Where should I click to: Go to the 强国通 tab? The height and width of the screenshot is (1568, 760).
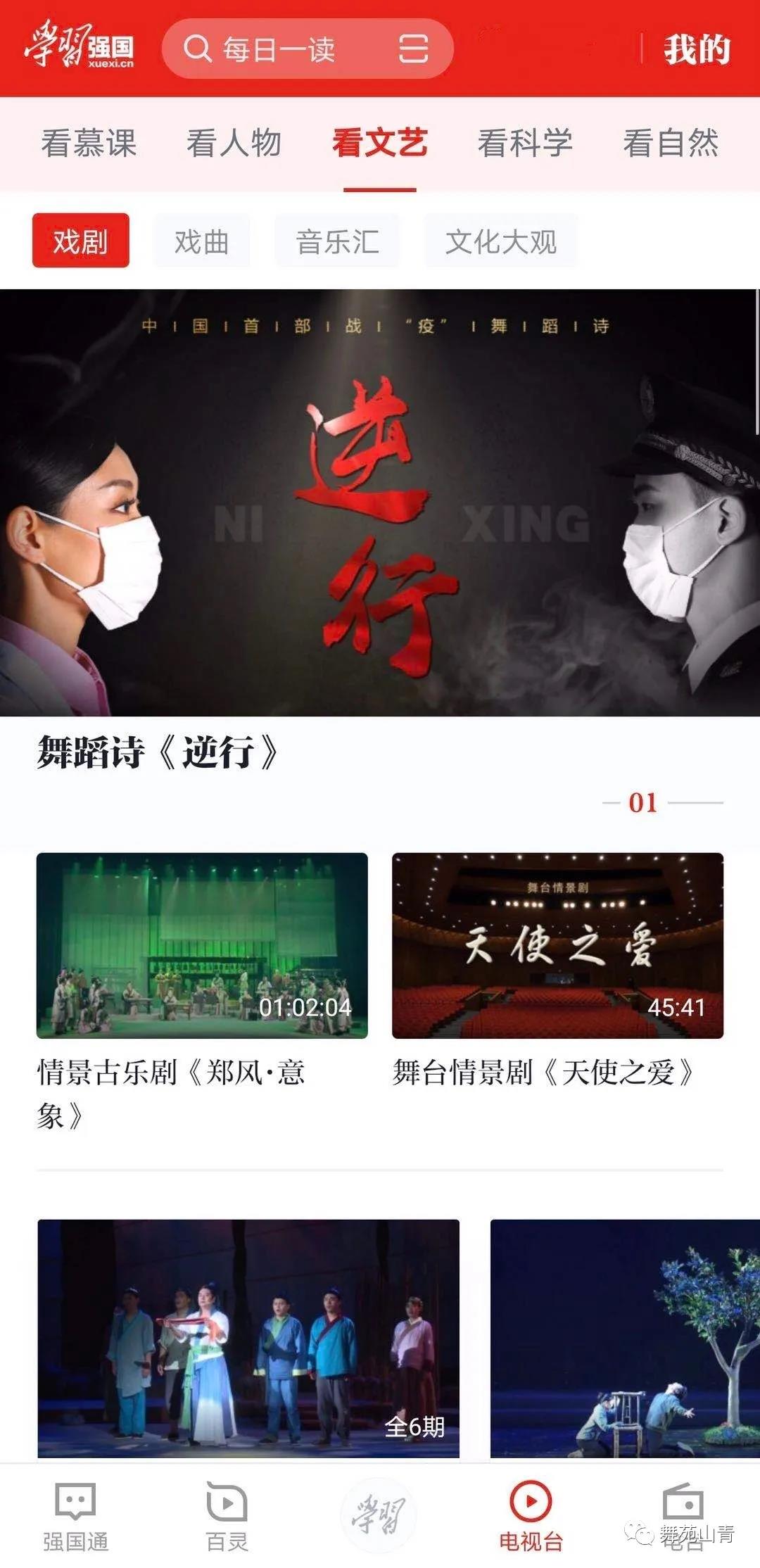click(x=75, y=1517)
